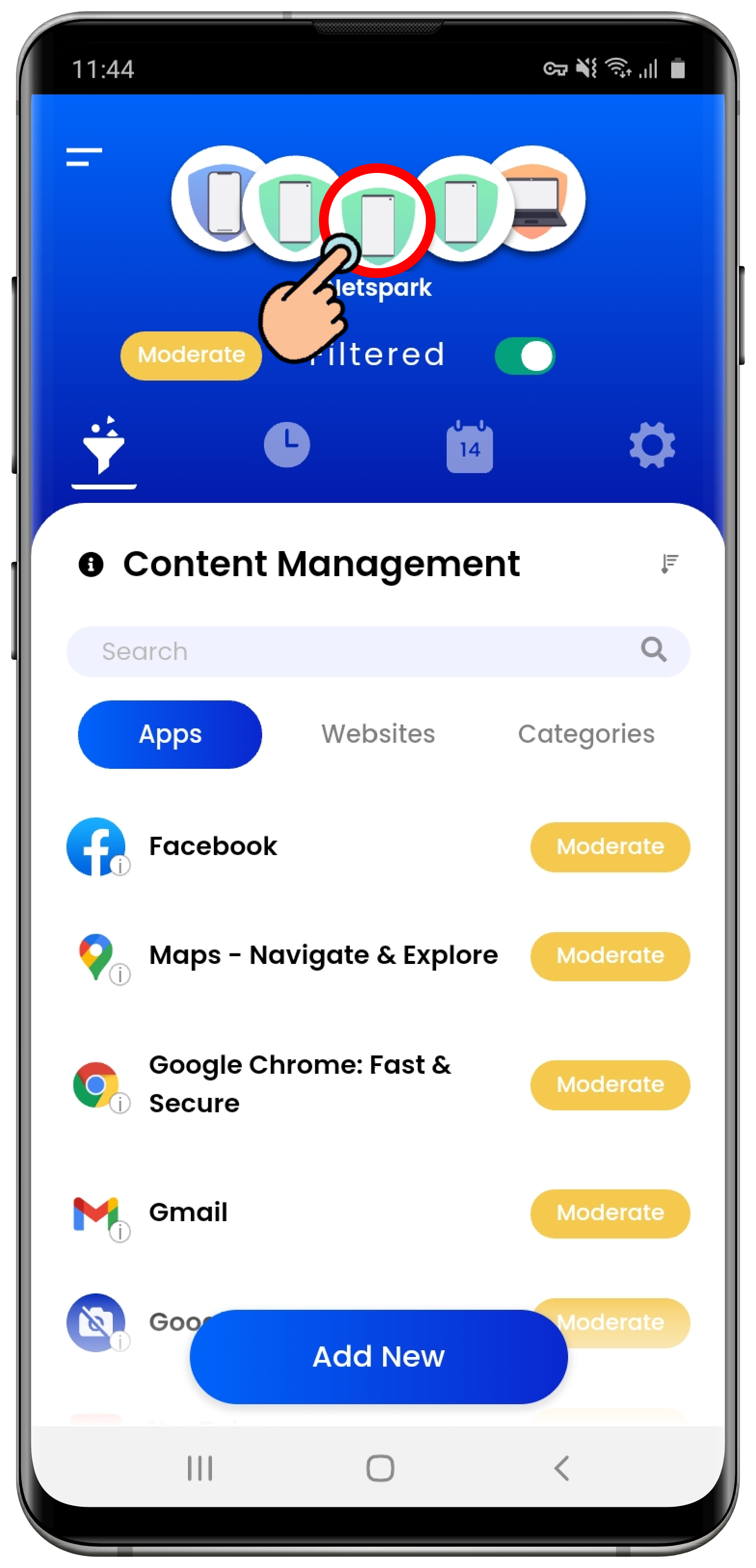Open the settings gear tab
Image resolution: width=756 pixels, height=1568 pixels.
[x=652, y=446]
